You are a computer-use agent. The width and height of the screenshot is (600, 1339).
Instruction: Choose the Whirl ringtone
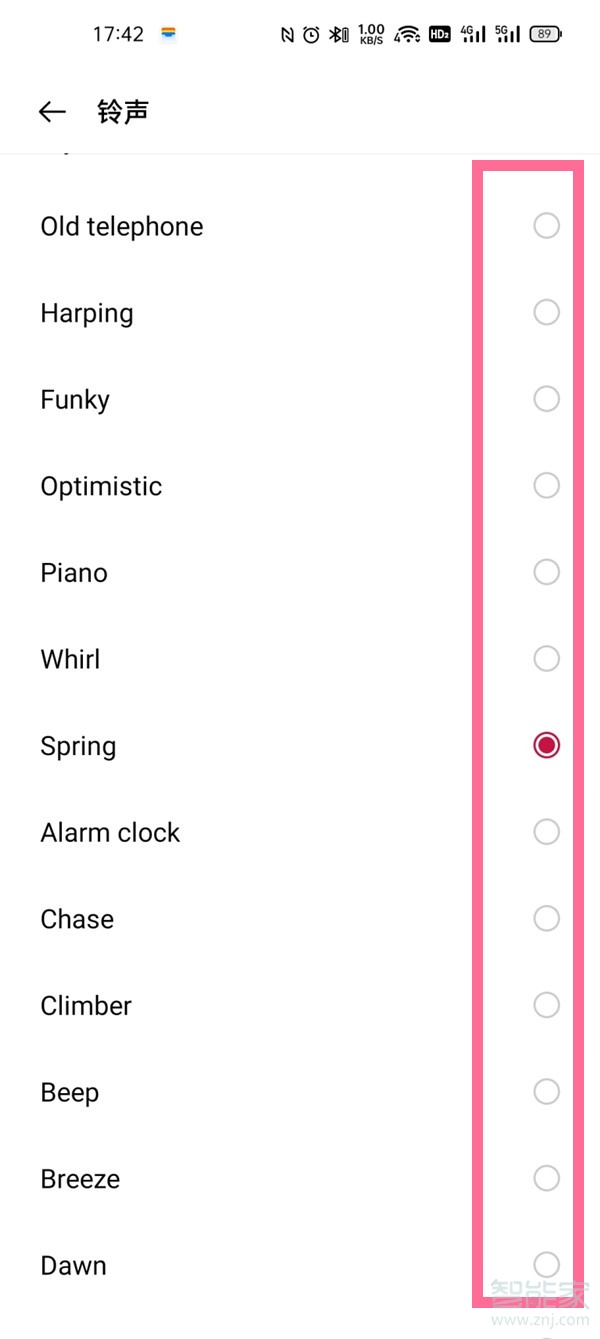300,659
